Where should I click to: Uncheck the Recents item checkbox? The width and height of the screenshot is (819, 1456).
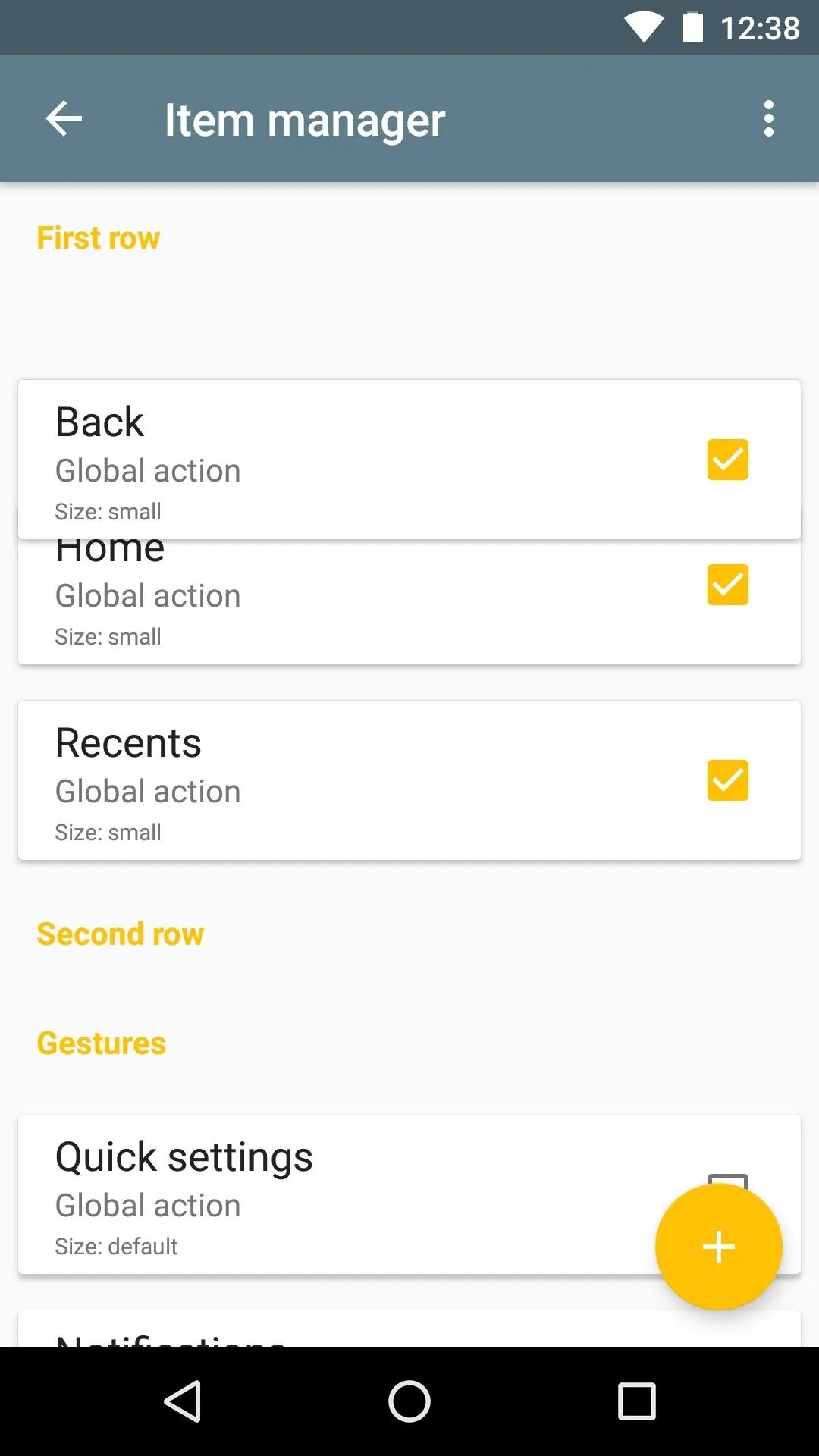pyautogui.click(x=728, y=780)
